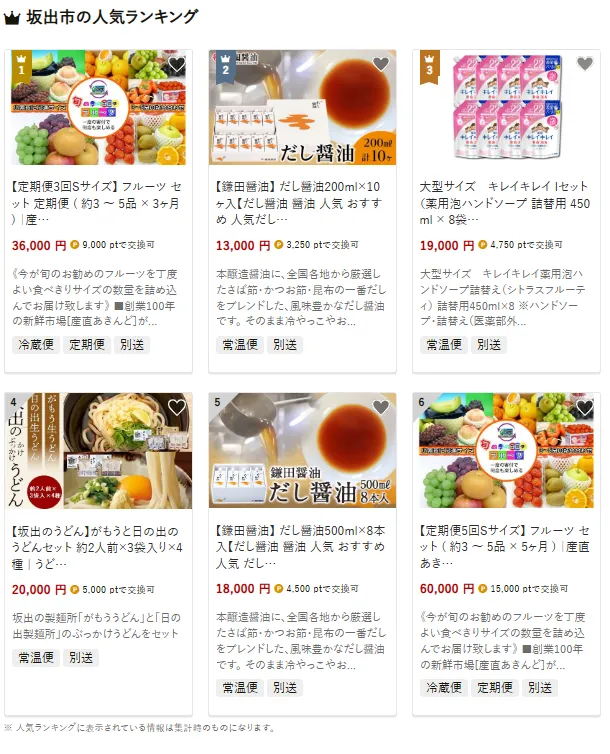
Task: Open the 坂出のうどん set card
Action: 97,545
